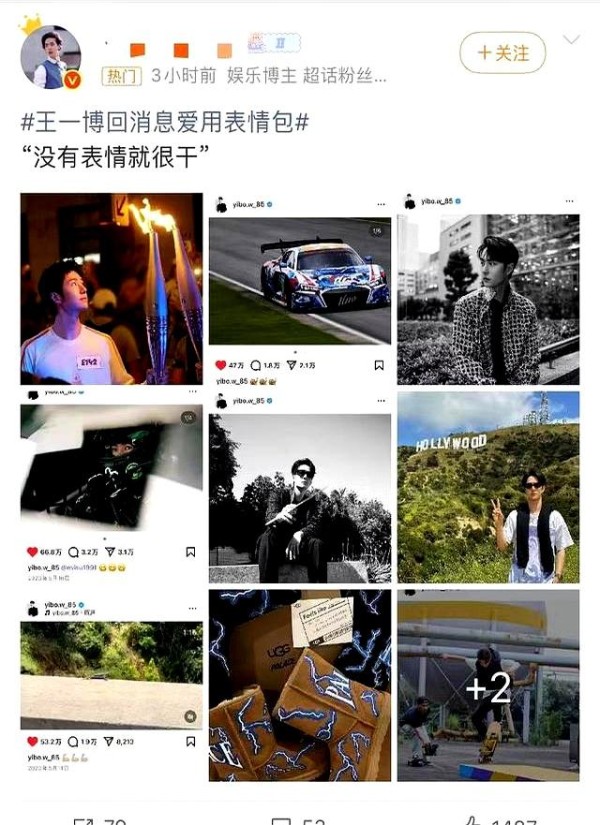Open the Hollywood sign photo

coord(488,485)
